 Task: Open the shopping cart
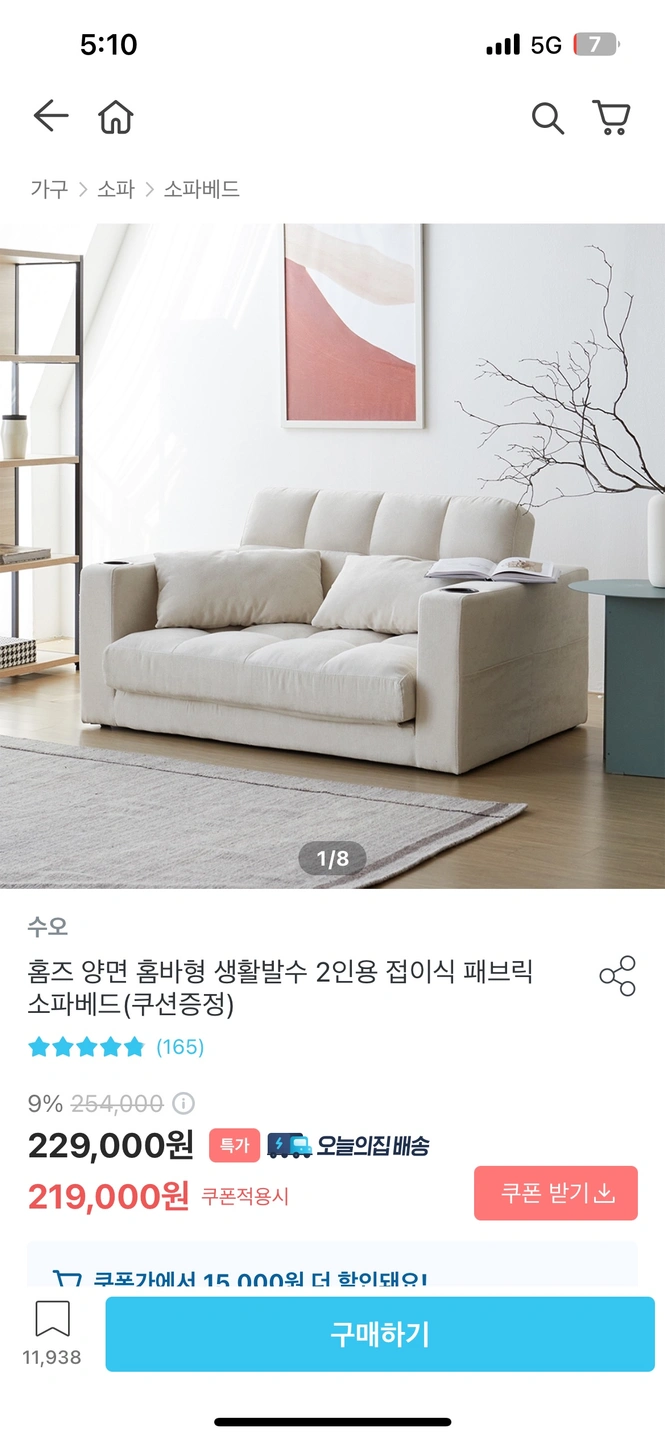click(x=611, y=117)
